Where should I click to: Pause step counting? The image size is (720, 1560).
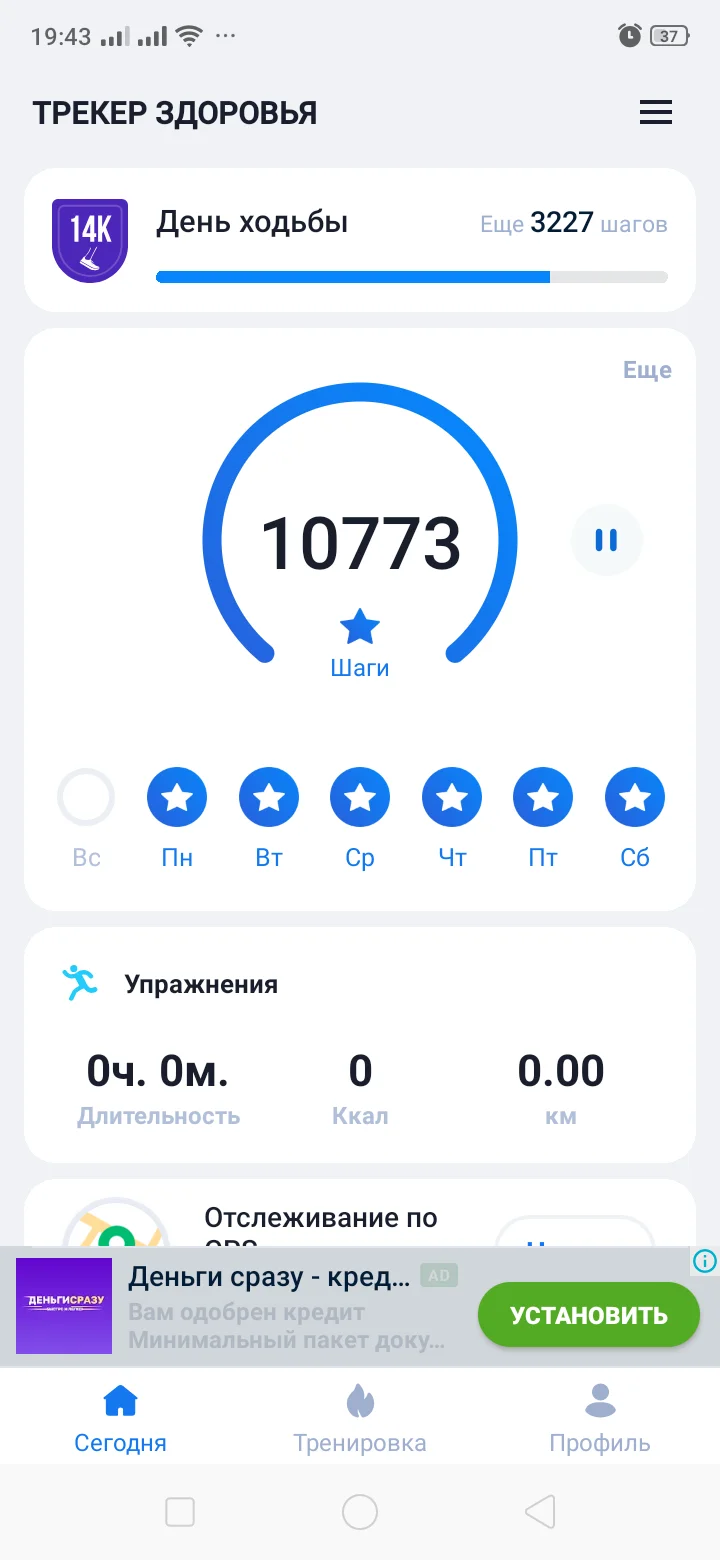606,541
